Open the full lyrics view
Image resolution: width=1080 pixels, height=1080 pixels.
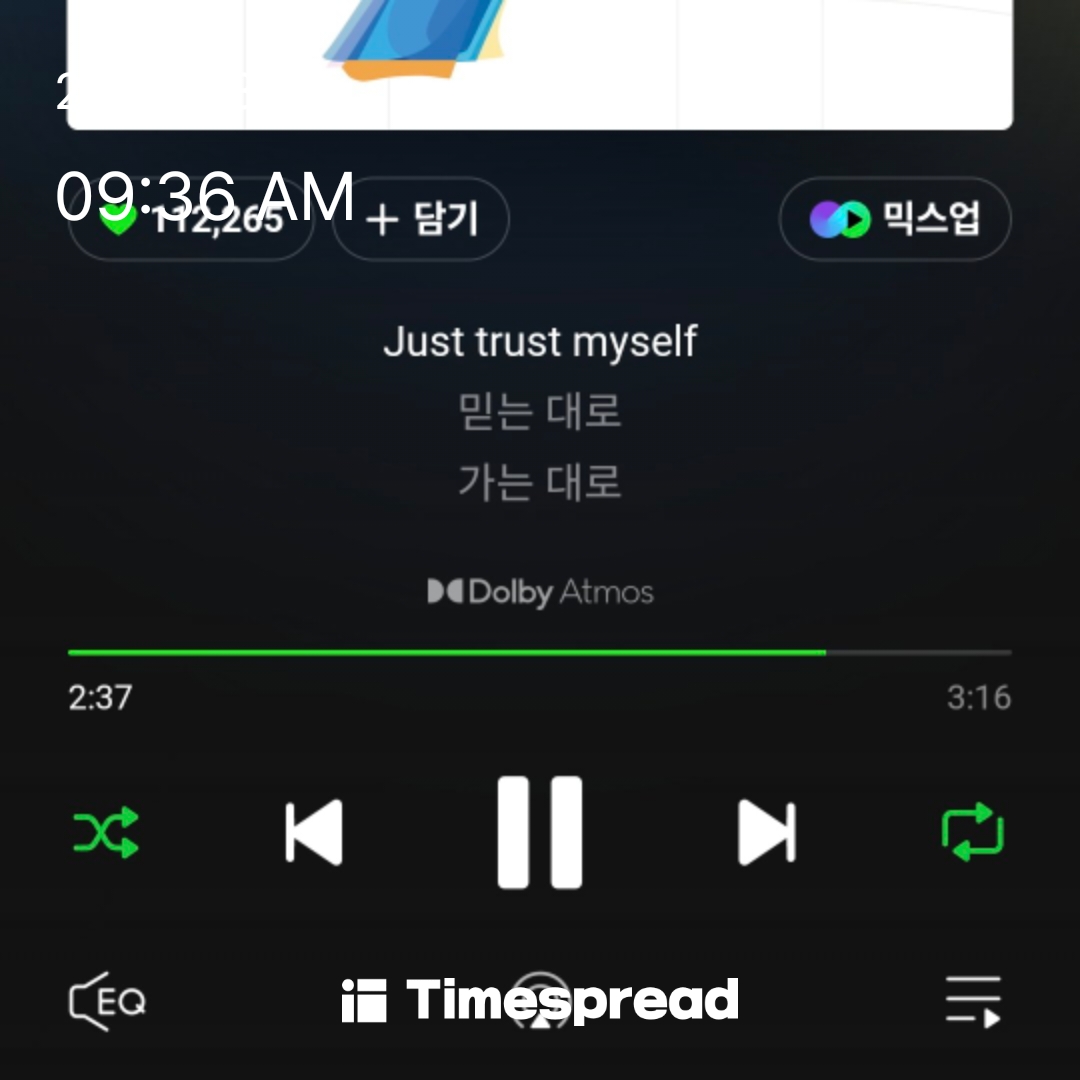(540, 412)
